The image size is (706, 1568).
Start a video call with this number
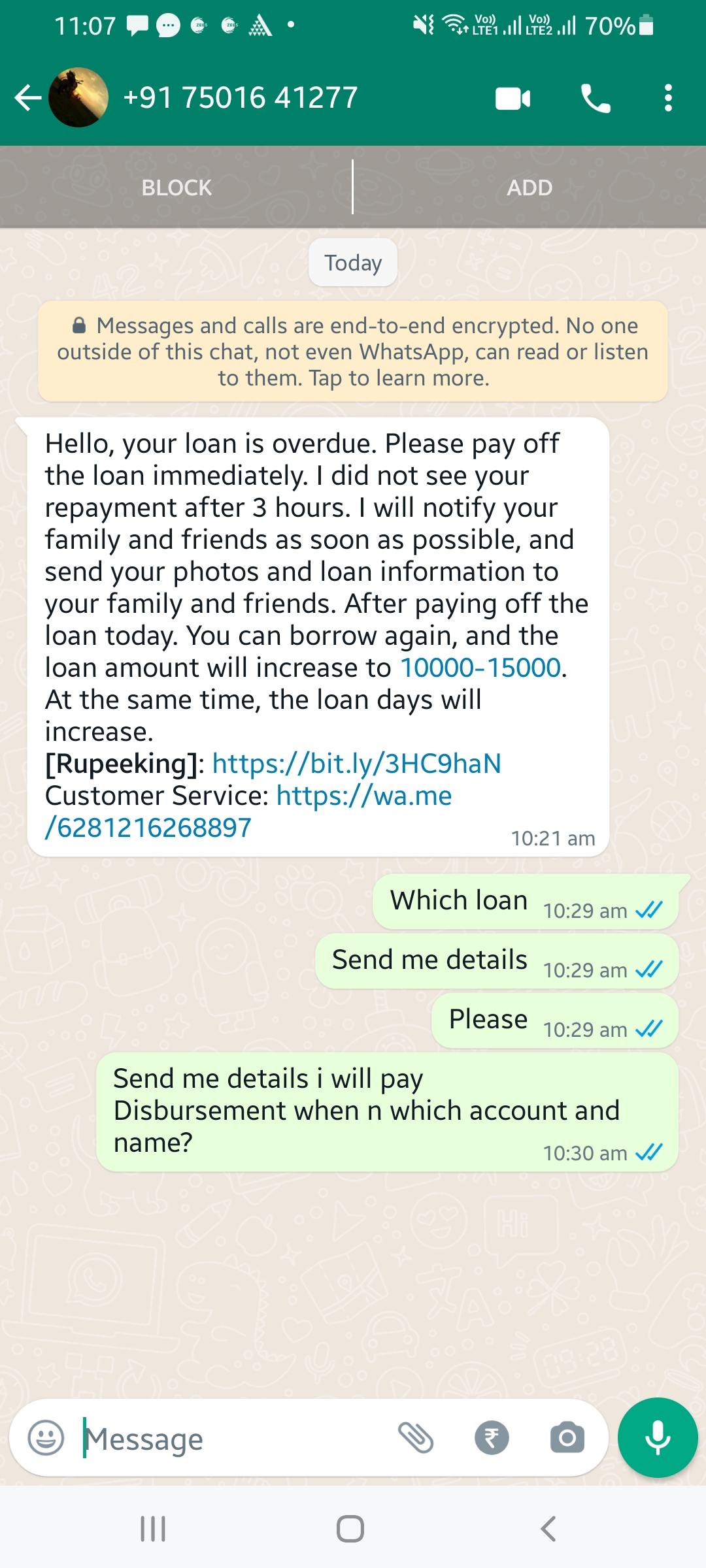click(x=513, y=99)
